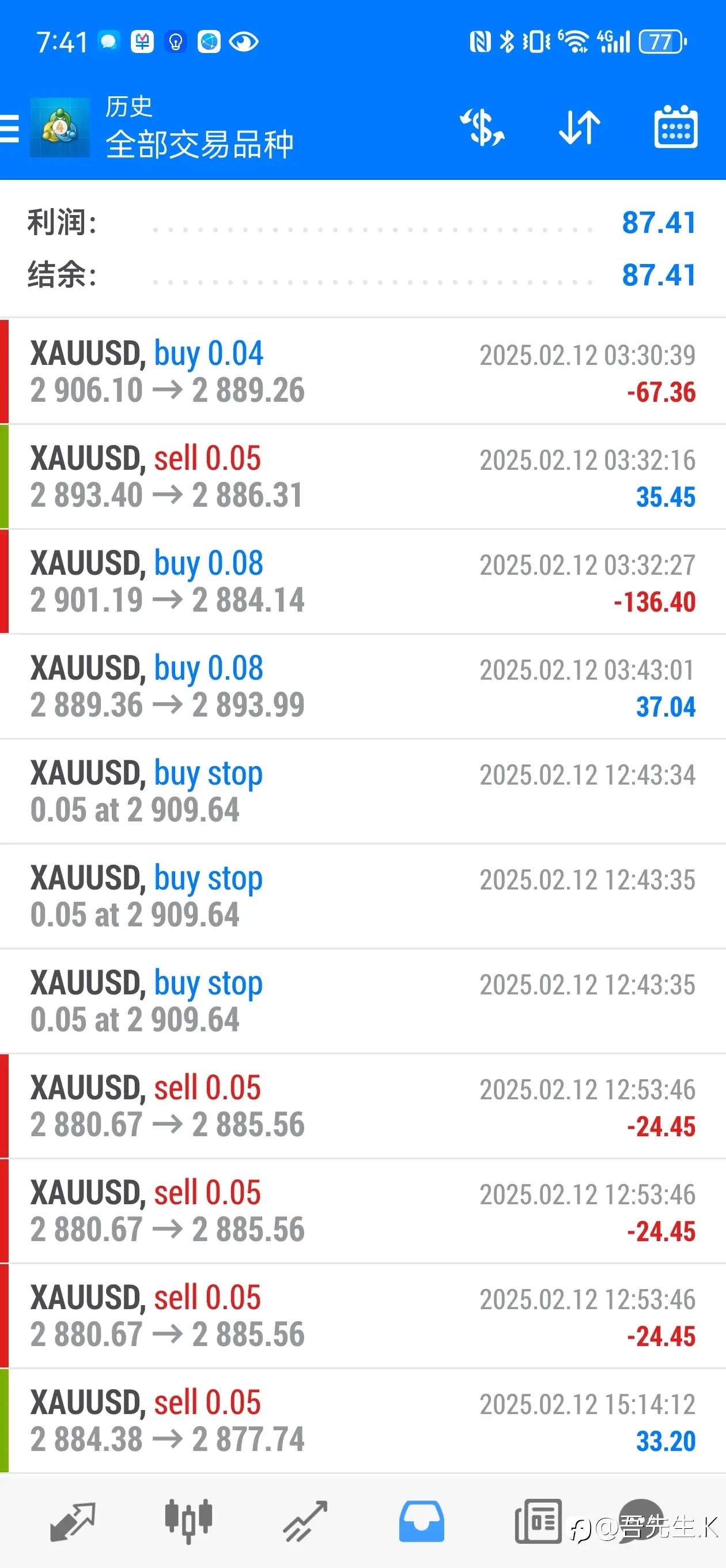
Task: Open the buy 0.04 trade at 03:30:39
Action: [362, 371]
